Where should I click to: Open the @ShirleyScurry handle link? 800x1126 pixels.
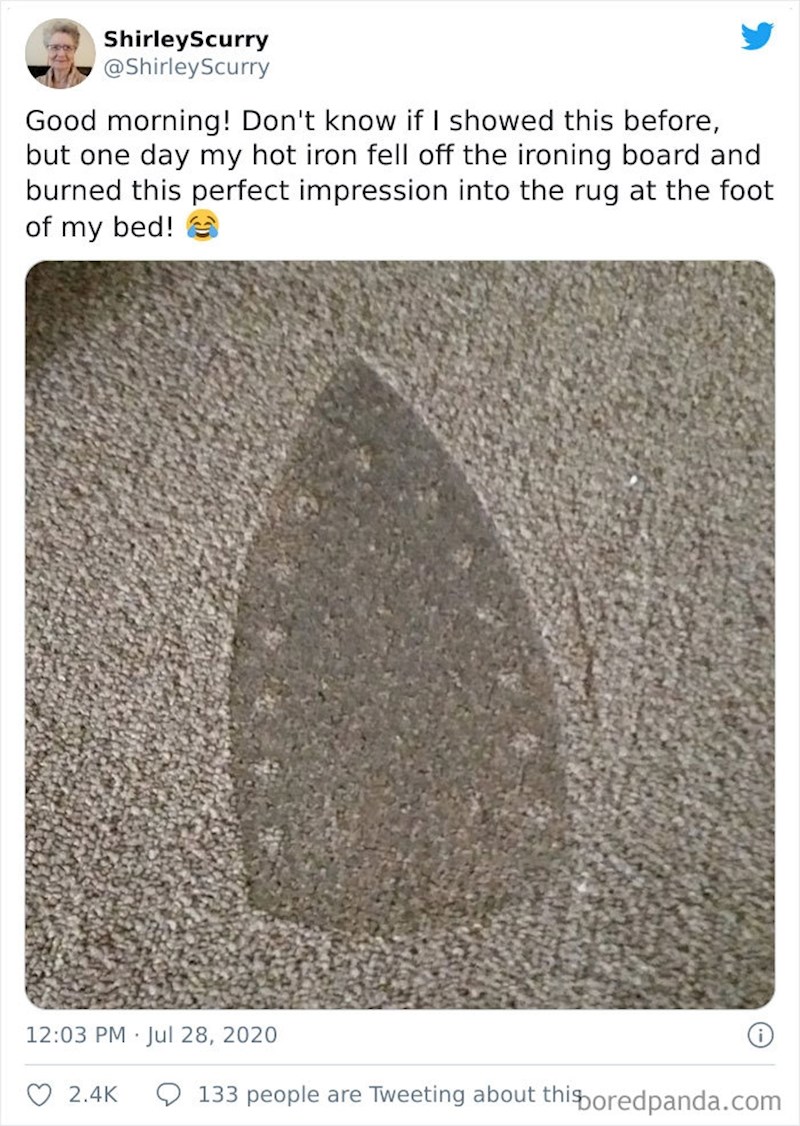point(186,68)
